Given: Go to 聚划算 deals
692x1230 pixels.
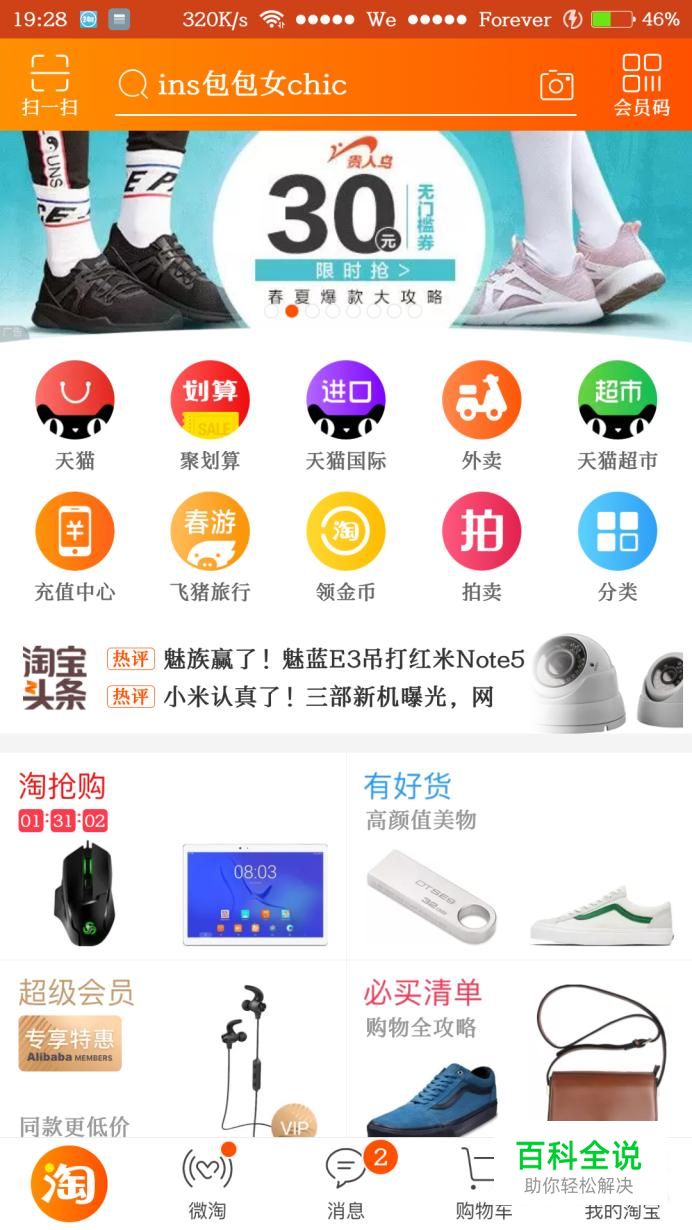Looking at the screenshot, I should coord(210,414).
